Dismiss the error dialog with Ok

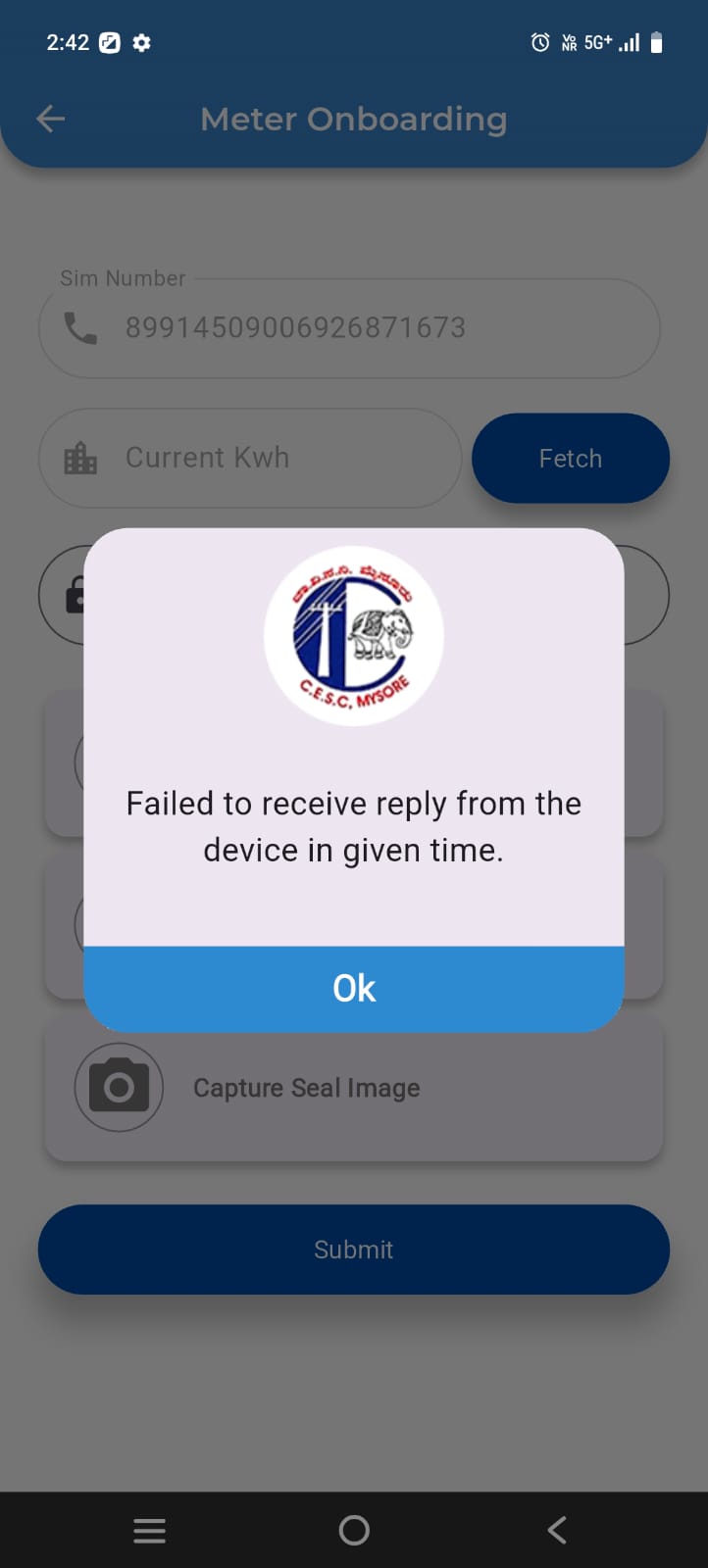pos(353,988)
